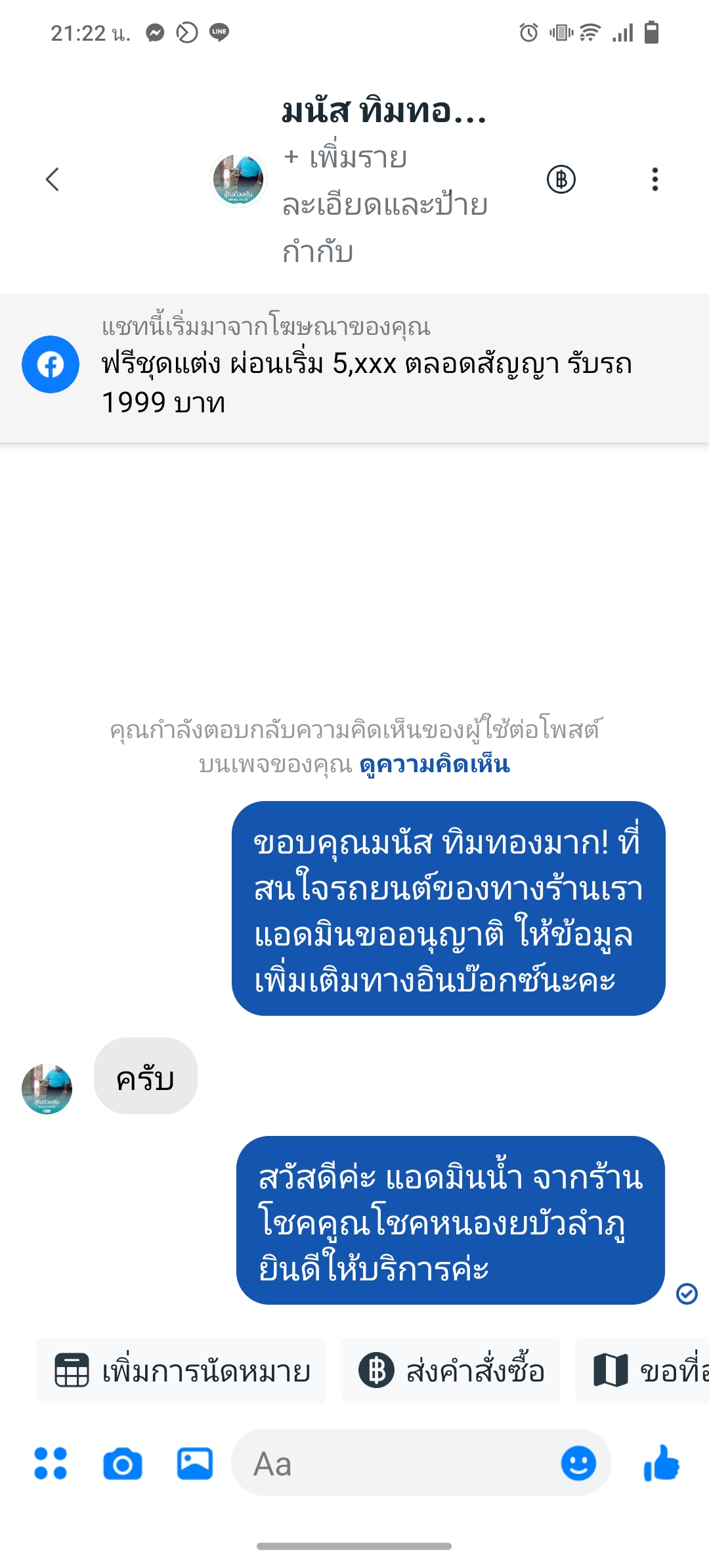Open the ดูความคิดเห็น link
The width and height of the screenshot is (709, 1568).
tap(435, 765)
